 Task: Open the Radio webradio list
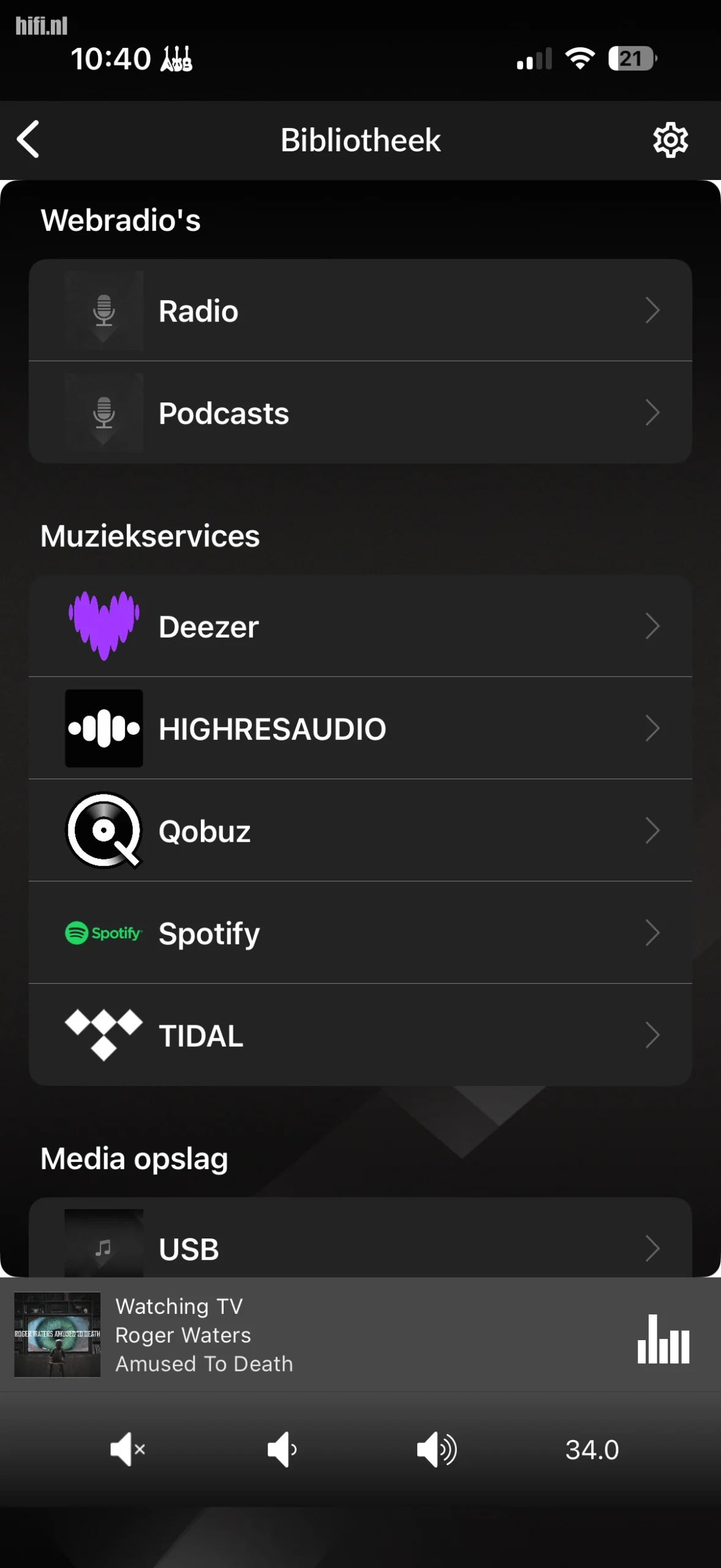pyautogui.click(x=360, y=311)
